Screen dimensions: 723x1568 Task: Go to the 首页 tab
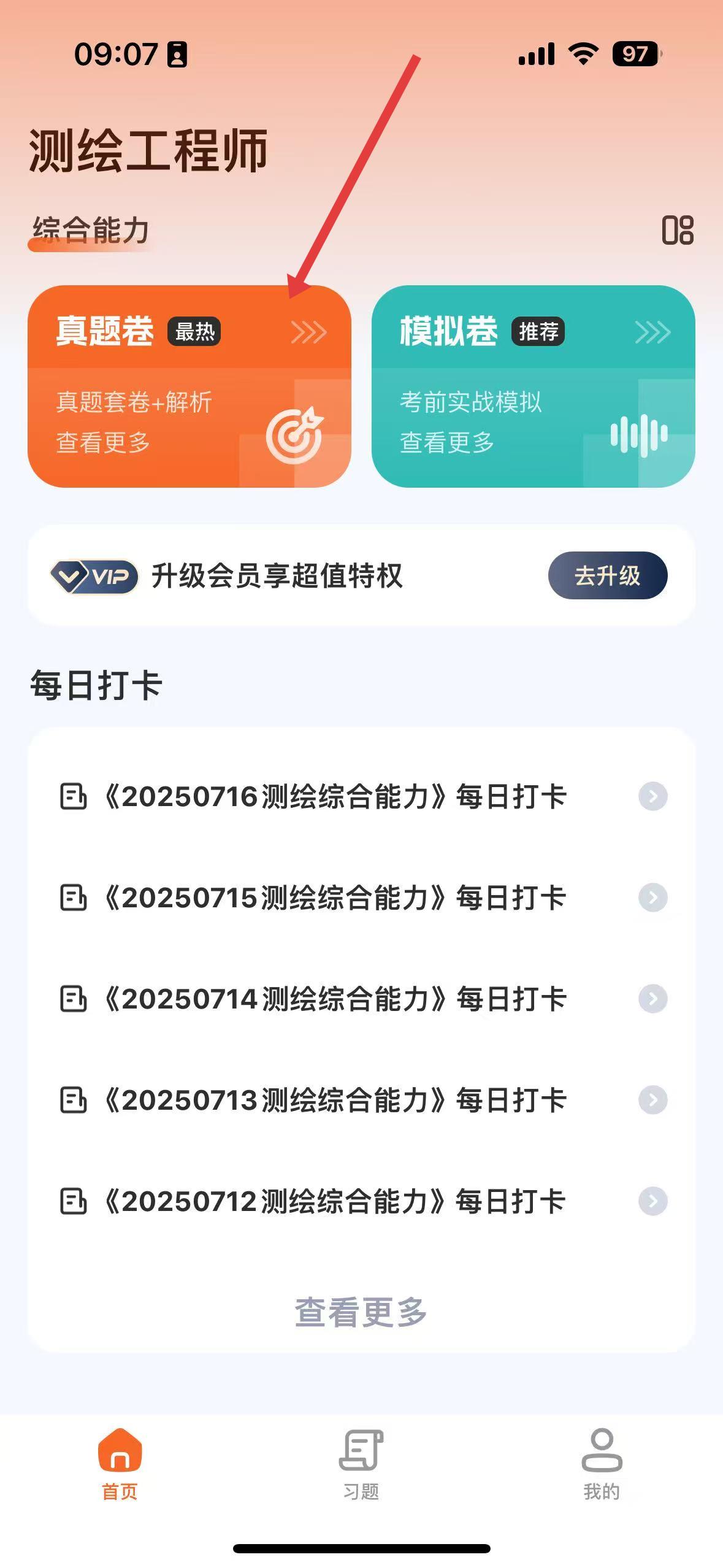click(x=120, y=1465)
